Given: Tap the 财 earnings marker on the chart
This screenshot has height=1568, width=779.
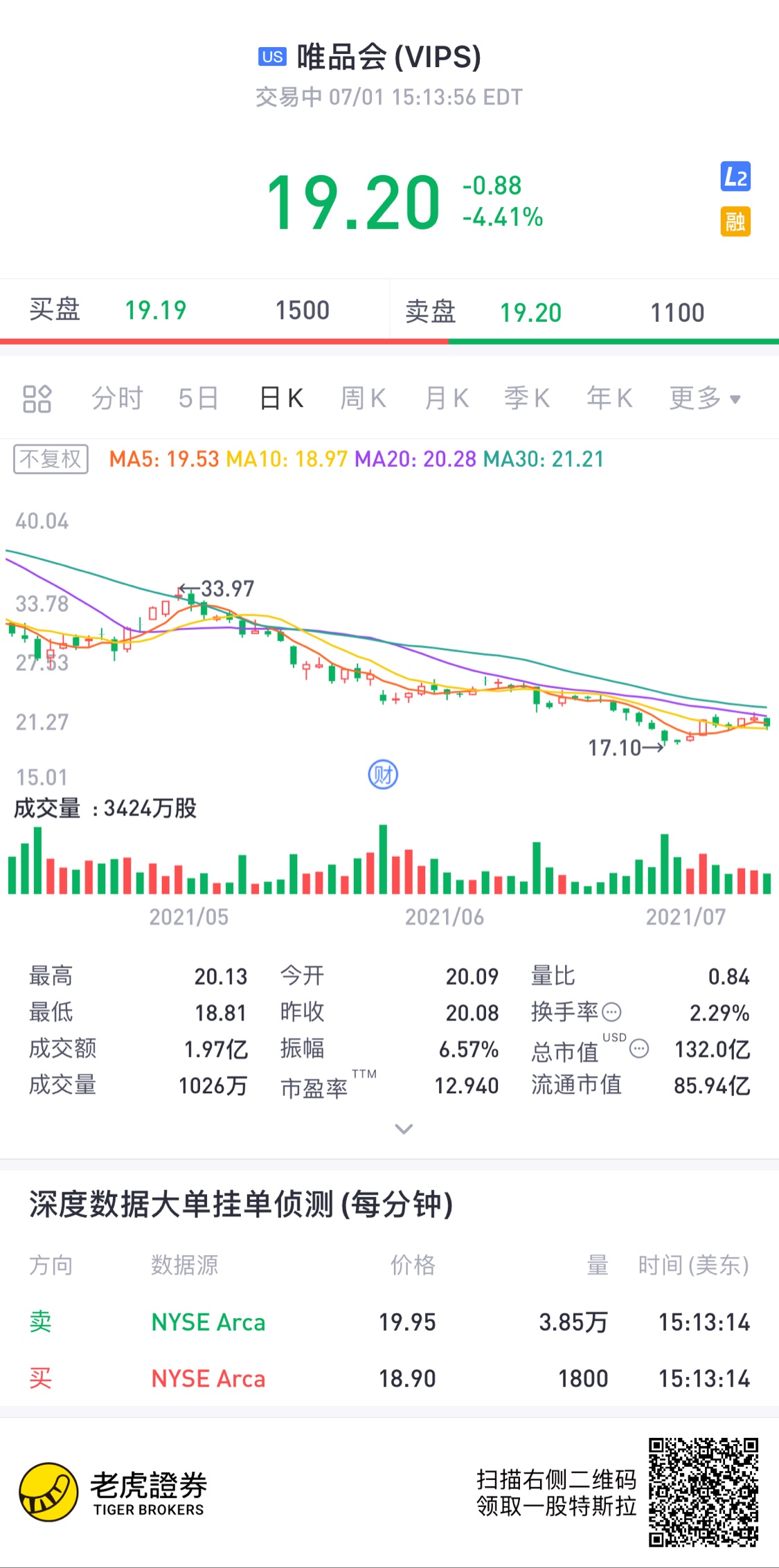Looking at the screenshot, I should coord(383,775).
